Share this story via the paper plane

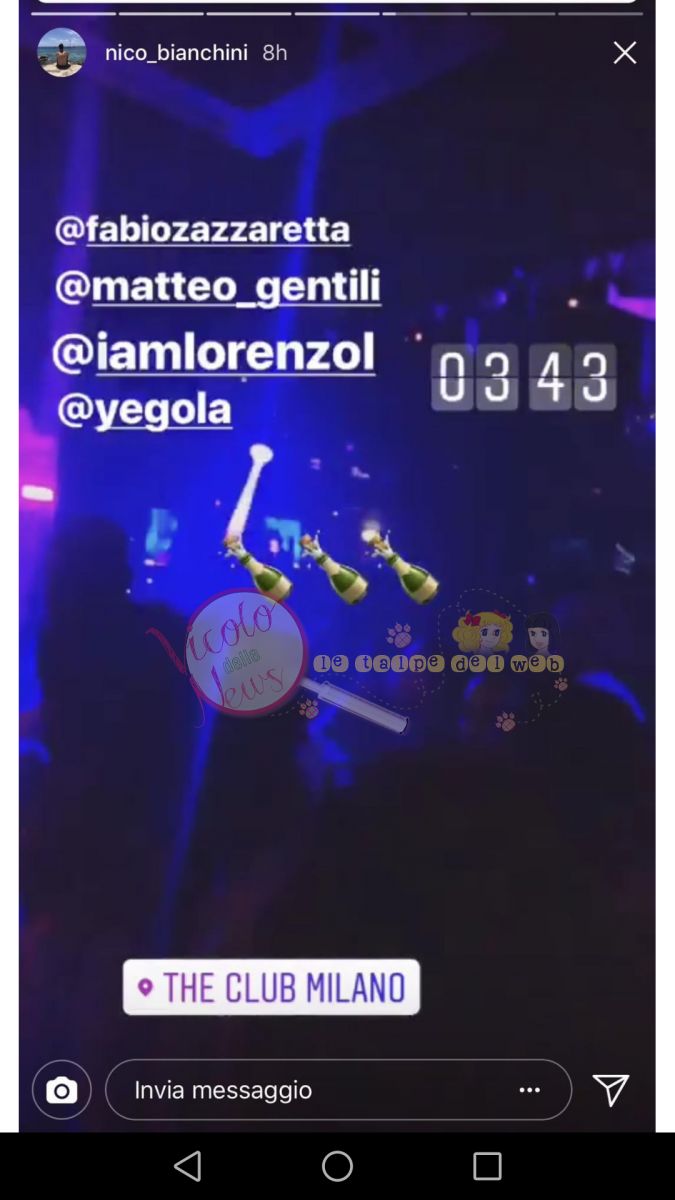tap(611, 1090)
